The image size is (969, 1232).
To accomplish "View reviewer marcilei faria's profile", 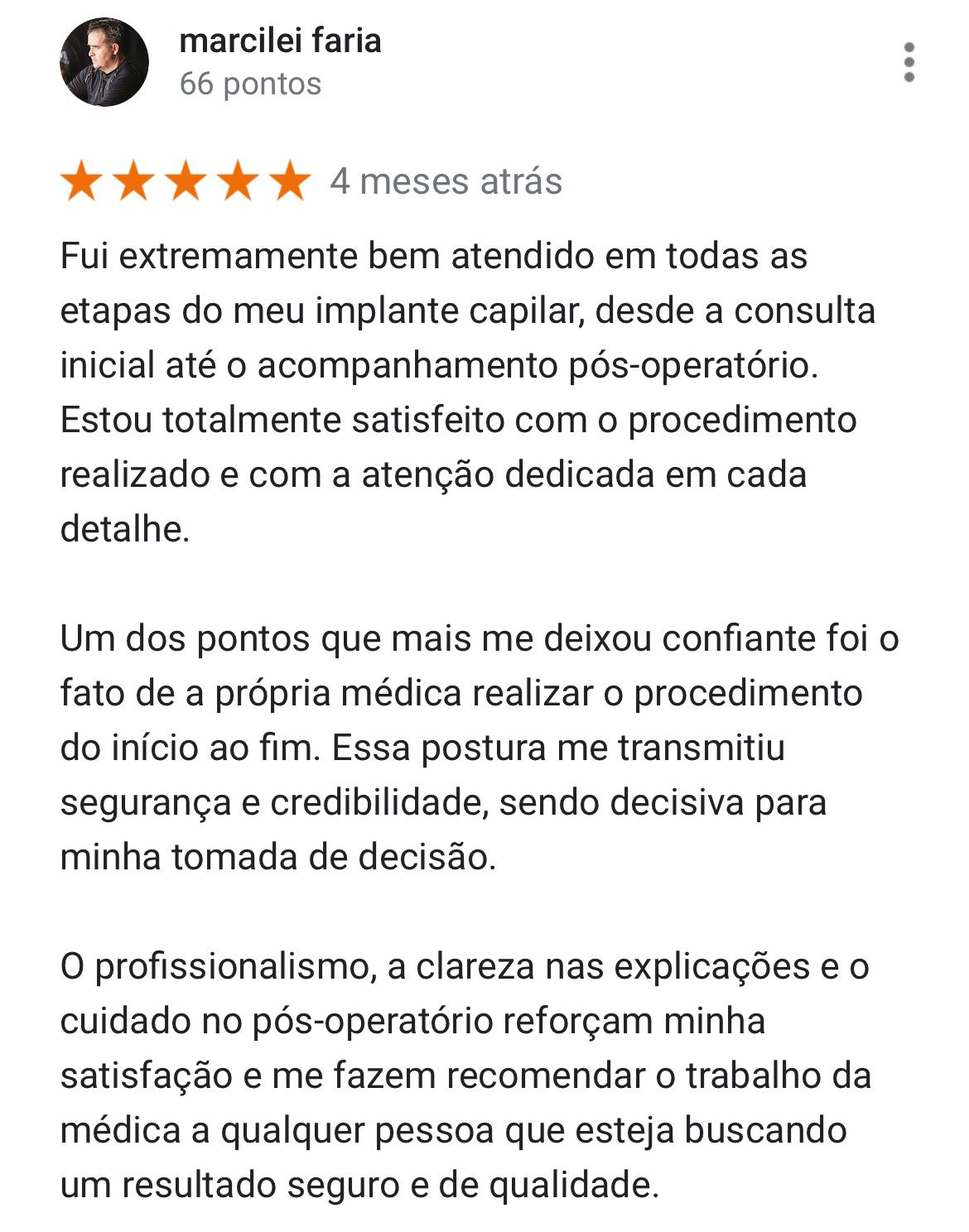I will click(x=280, y=41).
